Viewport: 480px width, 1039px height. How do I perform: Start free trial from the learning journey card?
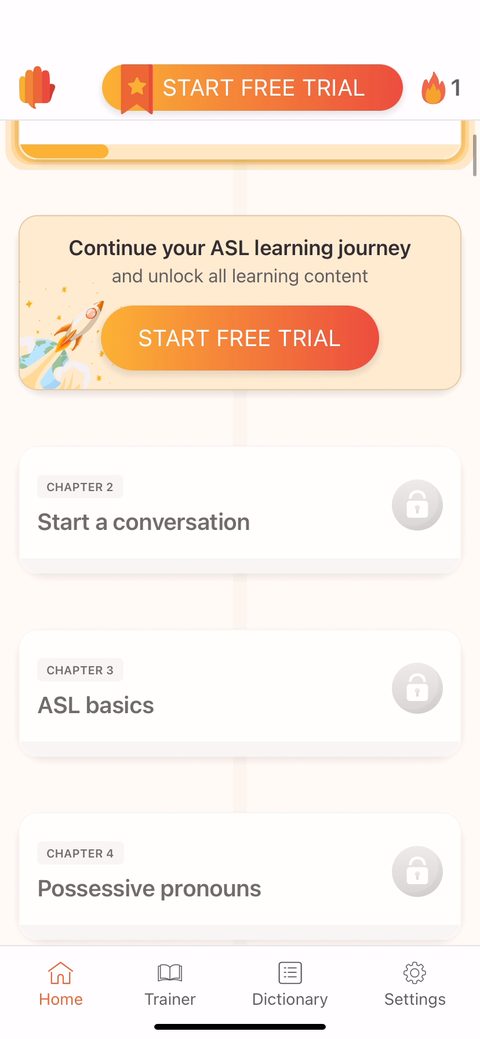[x=240, y=338]
